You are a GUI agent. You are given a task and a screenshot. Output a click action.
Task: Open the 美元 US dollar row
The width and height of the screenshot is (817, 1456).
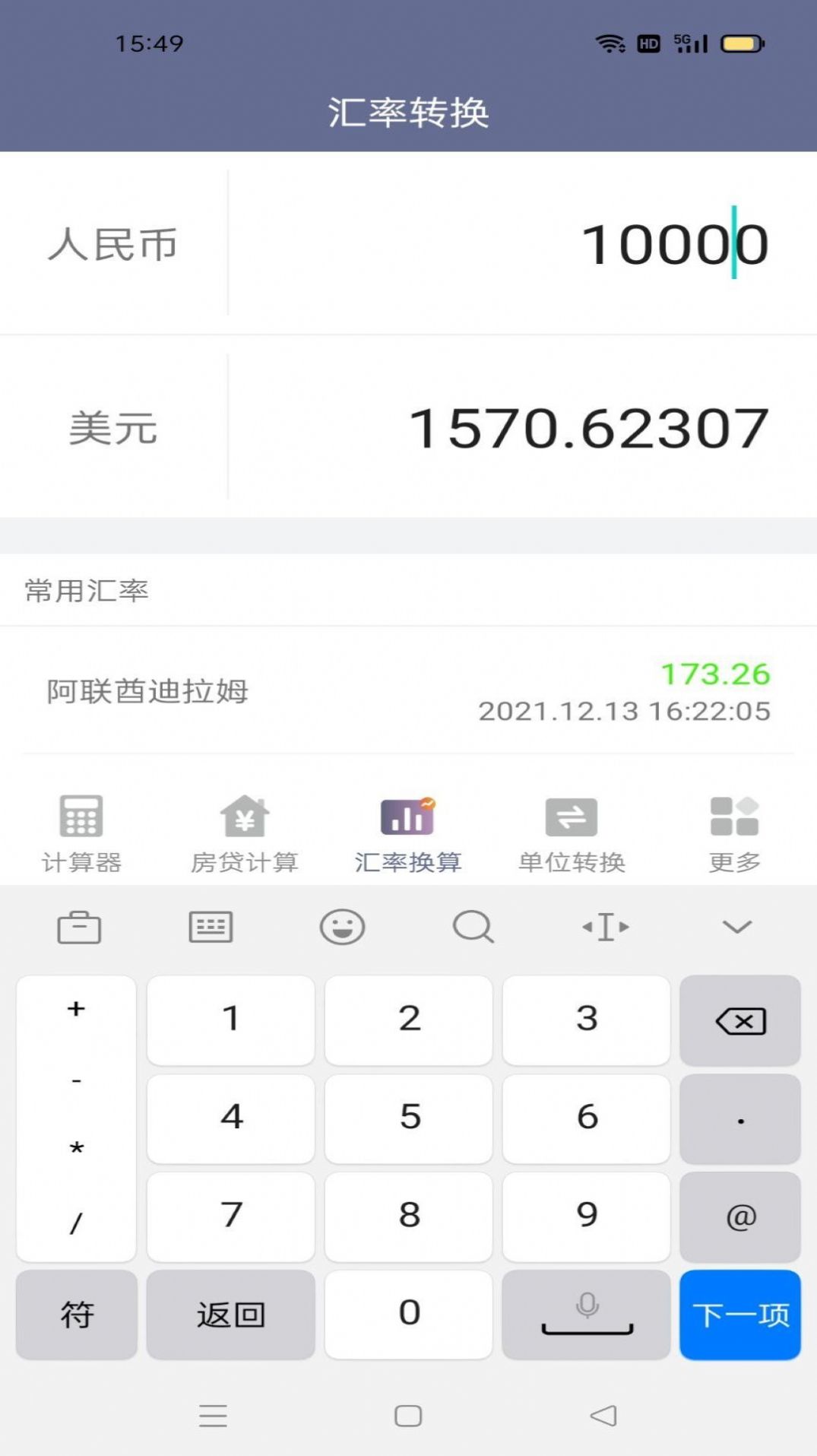112,428
